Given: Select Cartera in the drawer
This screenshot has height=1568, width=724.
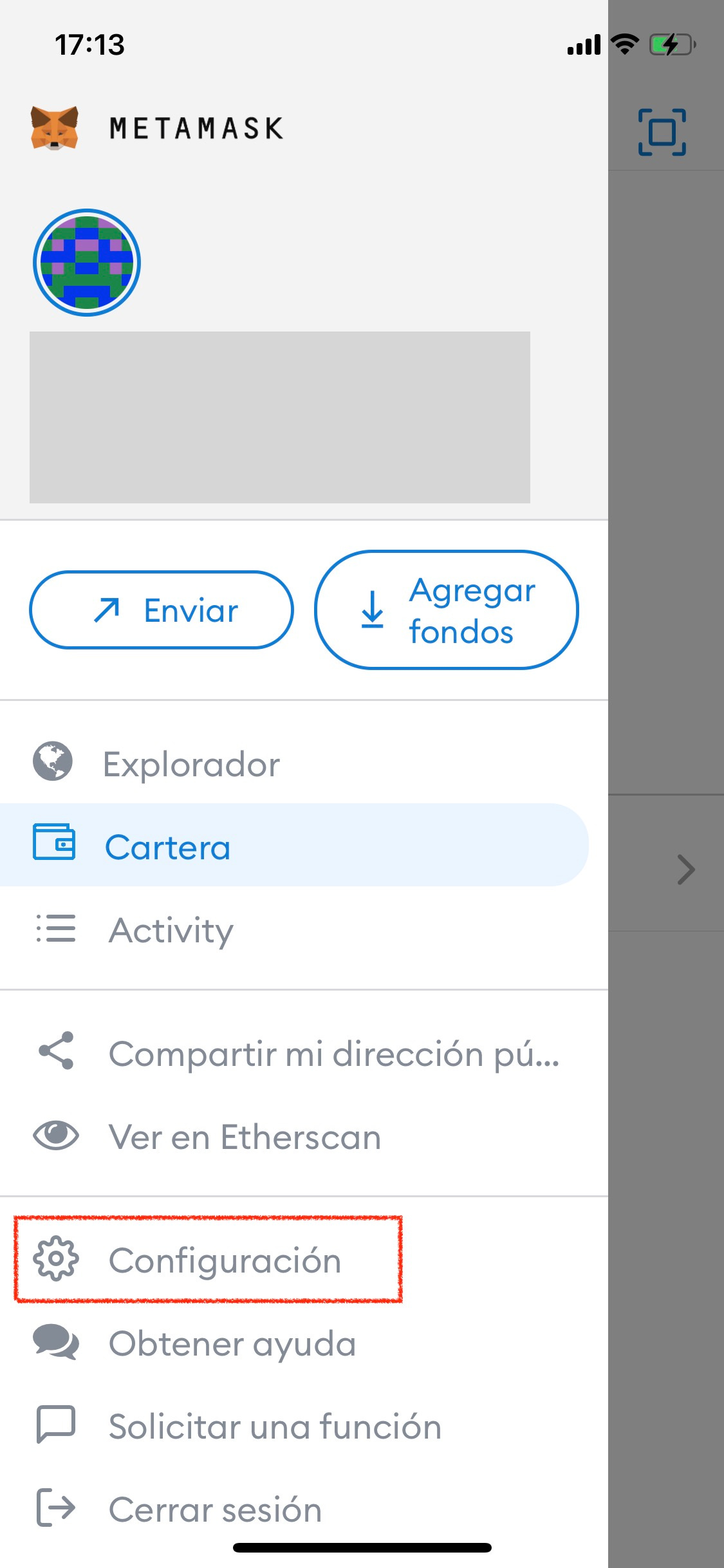Looking at the screenshot, I should click(x=294, y=845).
